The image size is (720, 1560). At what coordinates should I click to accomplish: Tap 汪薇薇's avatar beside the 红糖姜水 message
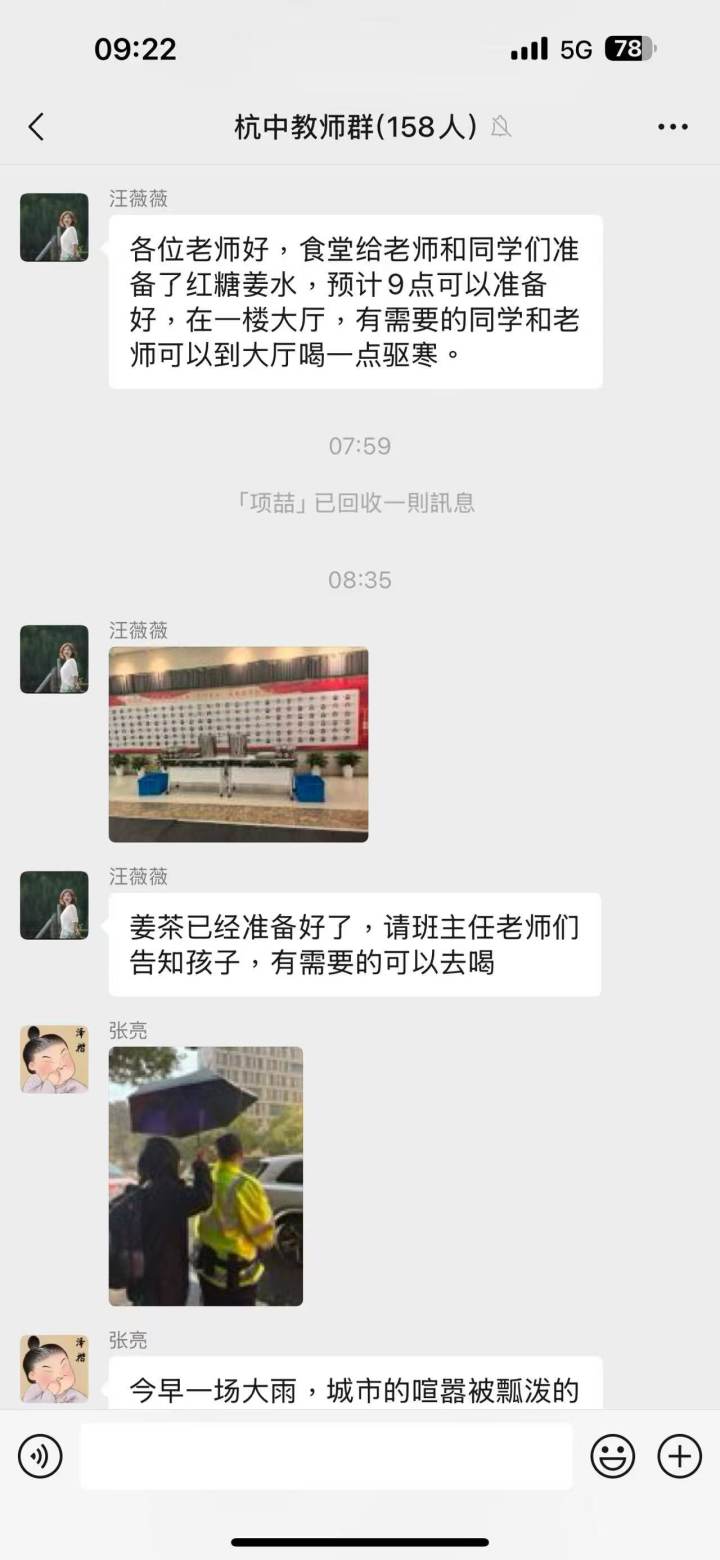coord(54,228)
